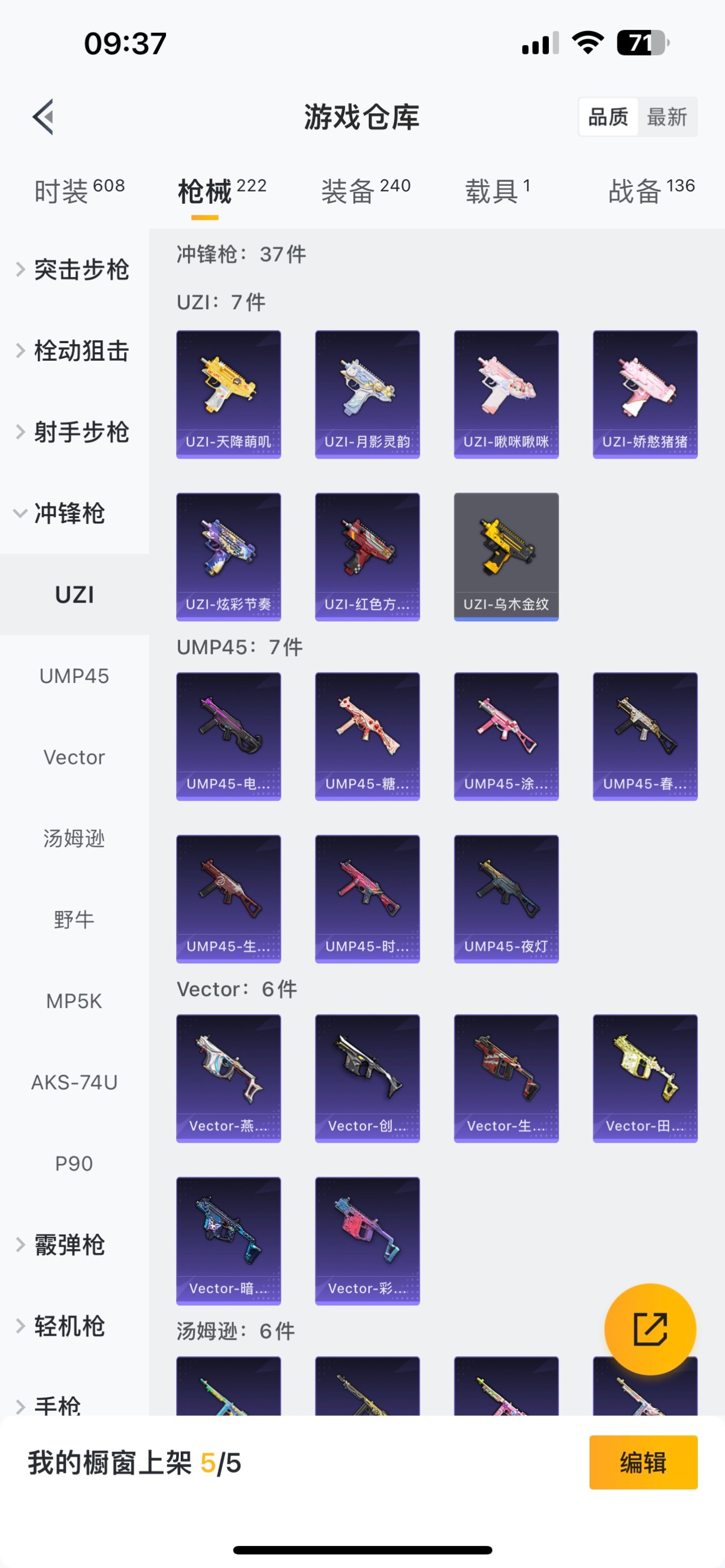Screen dimensions: 725x1568
Task: Open the UZI-乌木金纹 skin
Action: [506, 556]
